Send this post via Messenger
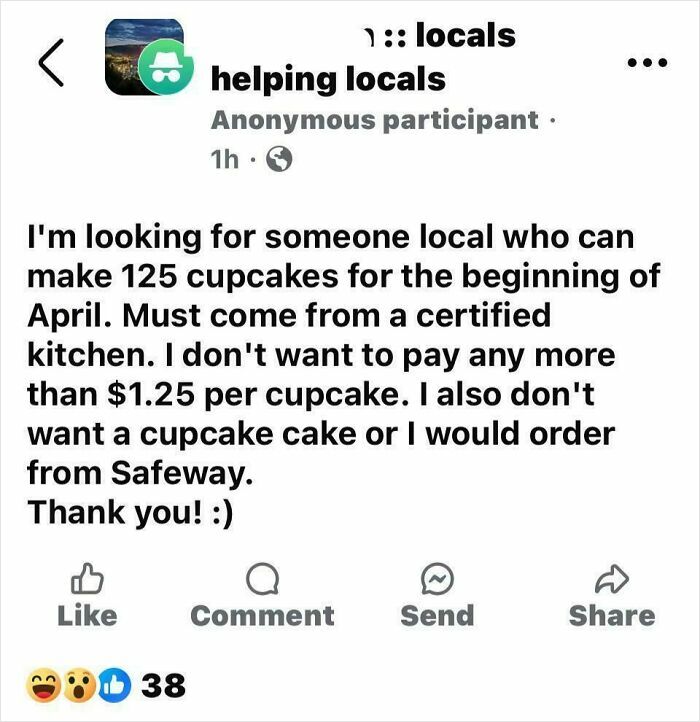The height and width of the screenshot is (722, 700). pos(437,597)
